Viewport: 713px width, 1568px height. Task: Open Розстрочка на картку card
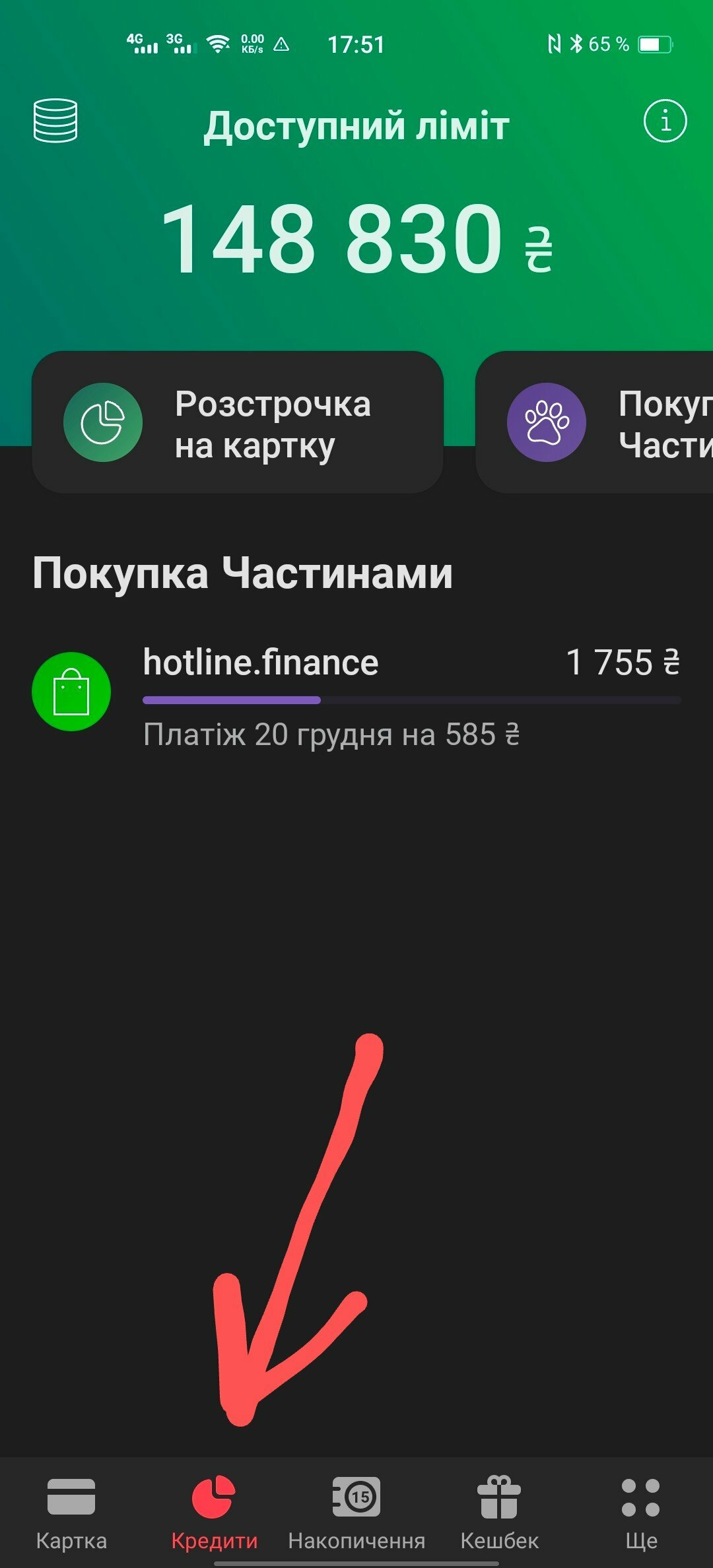[x=238, y=422]
